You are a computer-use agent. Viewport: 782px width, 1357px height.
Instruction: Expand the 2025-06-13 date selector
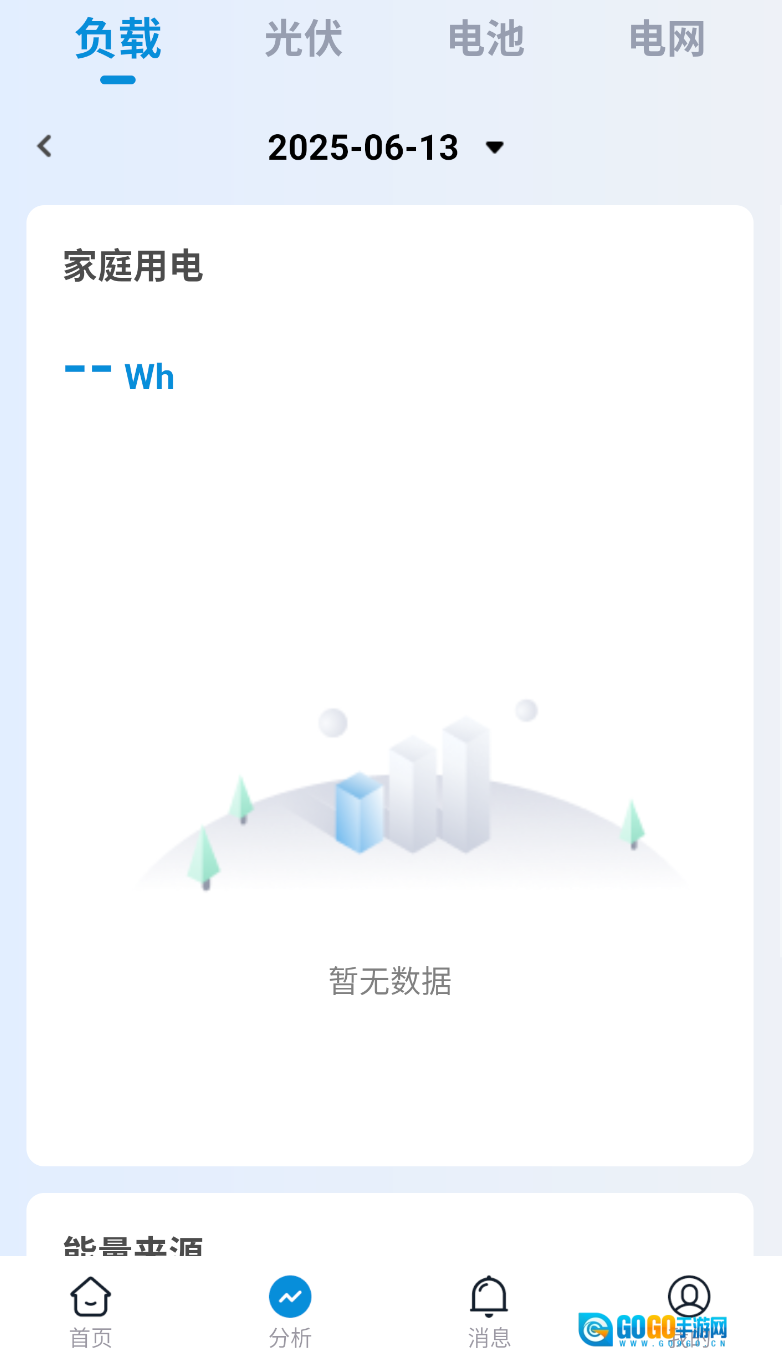(x=363, y=146)
